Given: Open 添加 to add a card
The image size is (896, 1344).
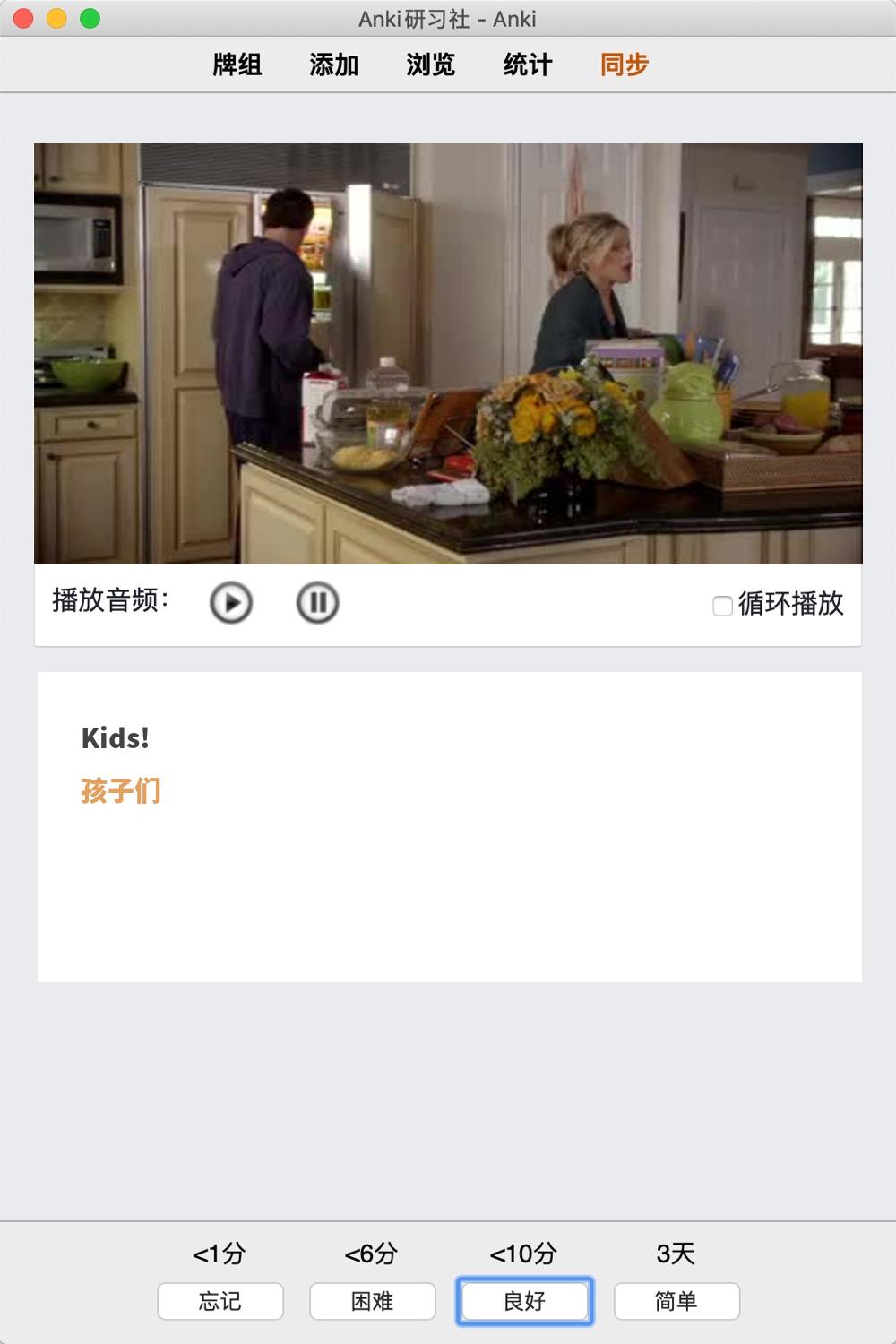Looking at the screenshot, I should [334, 65].
